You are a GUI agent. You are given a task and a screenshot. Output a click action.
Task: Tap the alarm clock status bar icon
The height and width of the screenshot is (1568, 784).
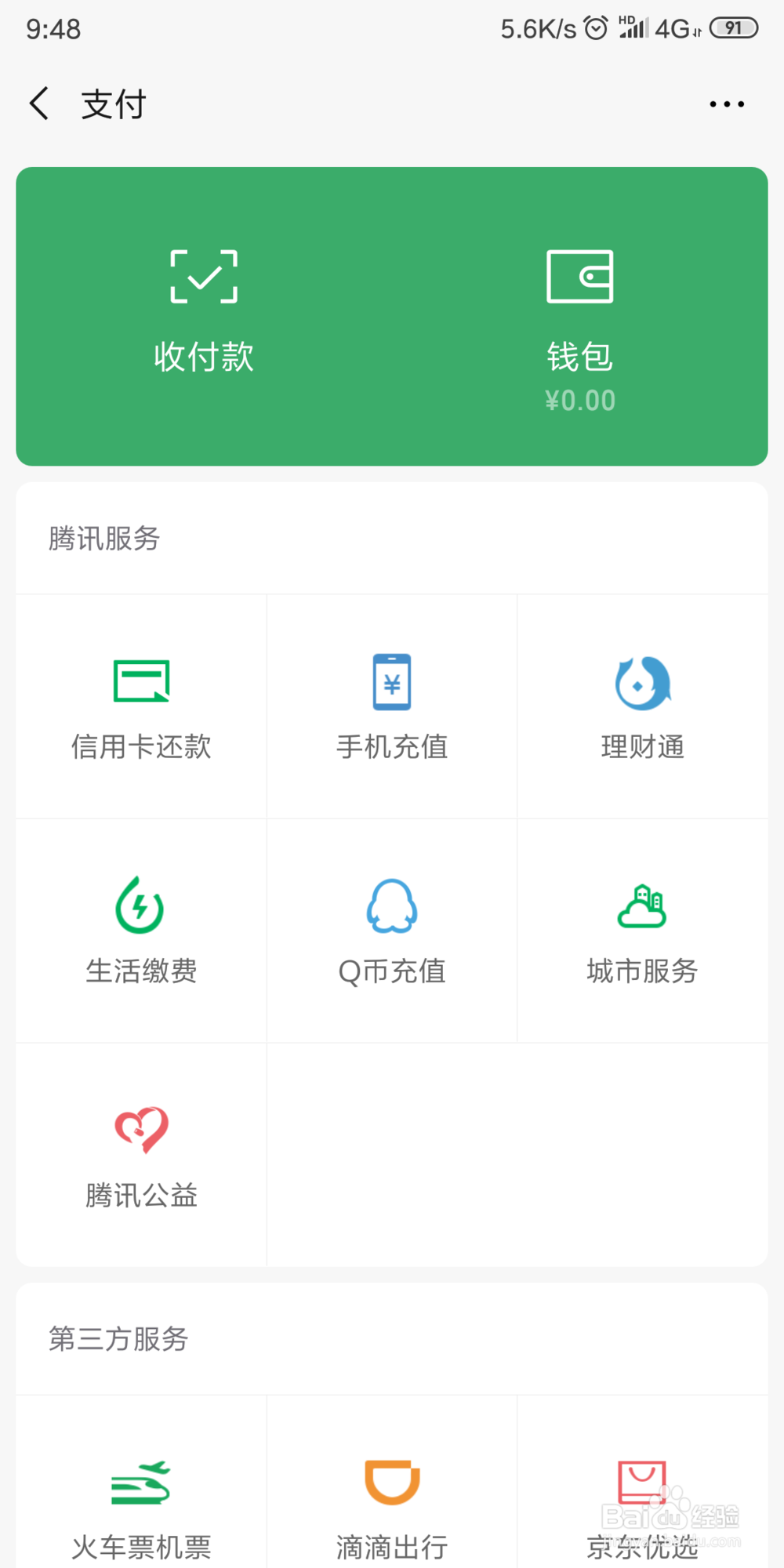(594, 27)
